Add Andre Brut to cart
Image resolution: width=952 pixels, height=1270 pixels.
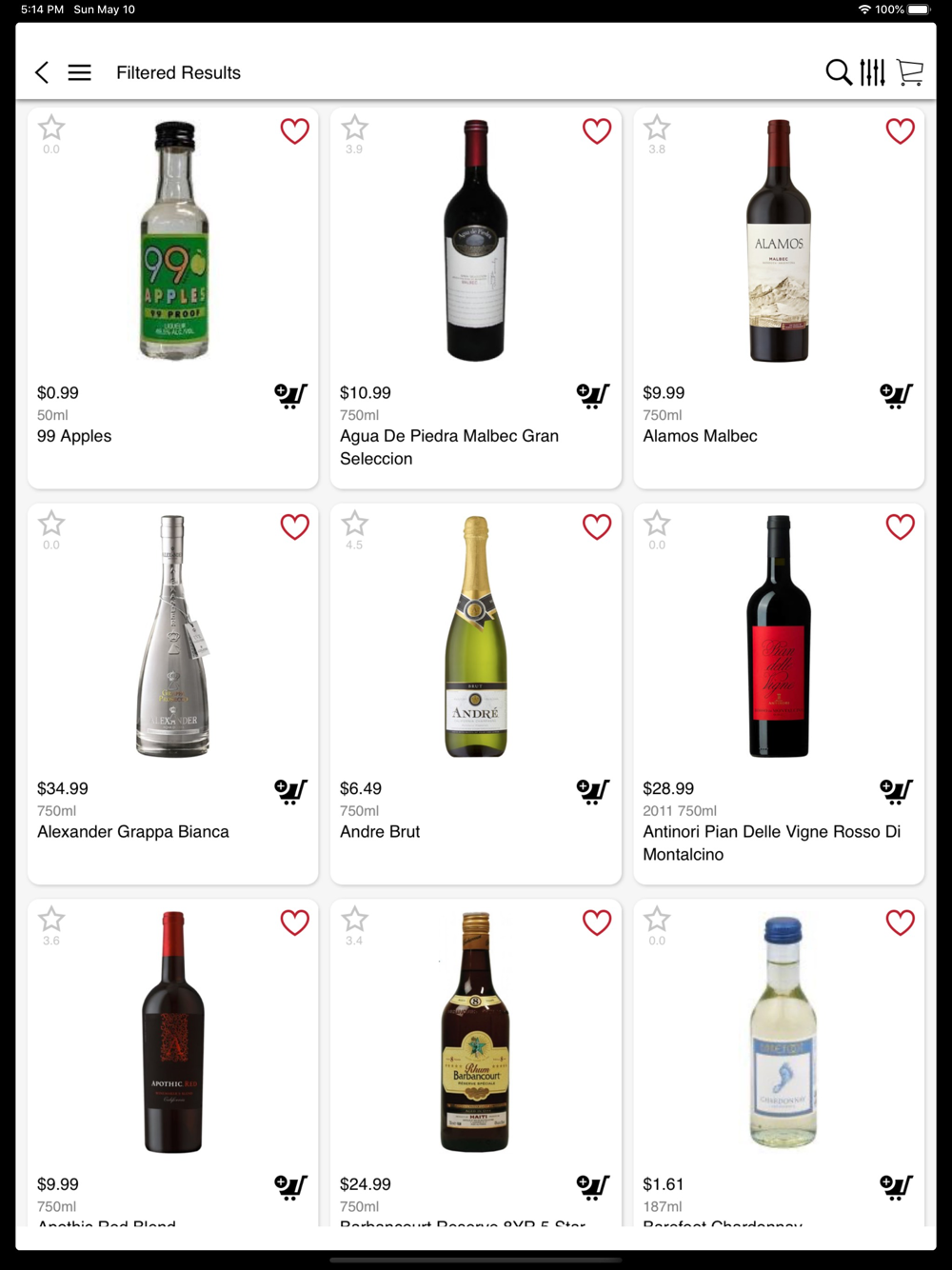click(593, 791)
